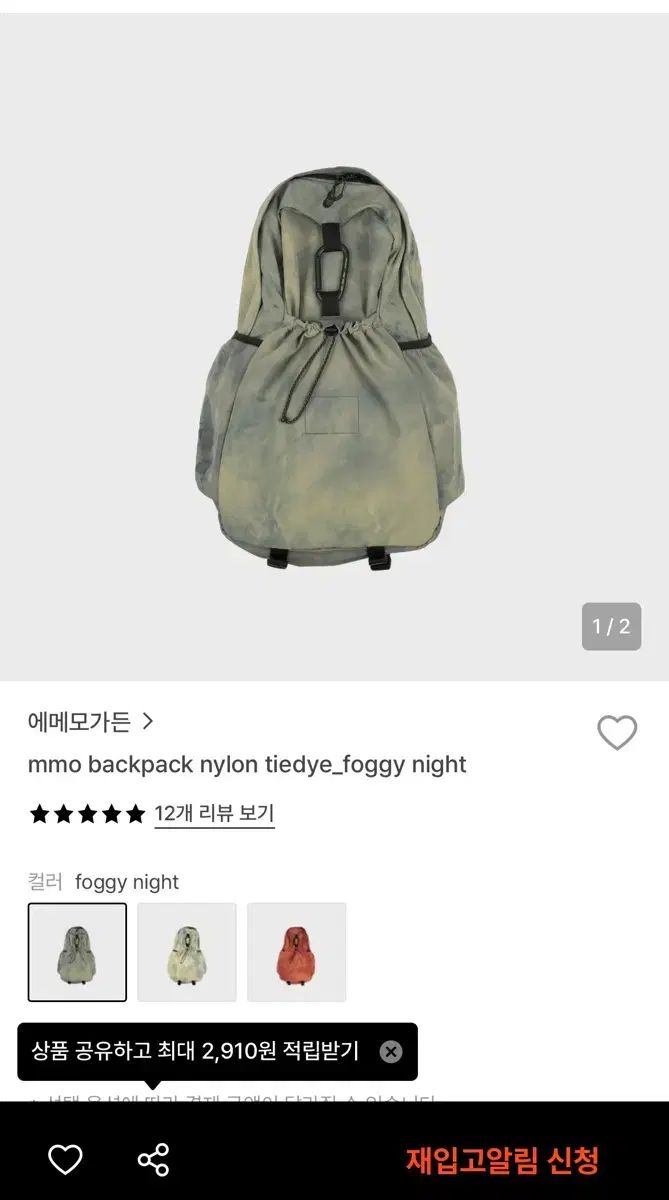Image resolution: width=669 pixels, height=1200 pixels.
Task: Open the backpack product image
Action: (330, 368)
